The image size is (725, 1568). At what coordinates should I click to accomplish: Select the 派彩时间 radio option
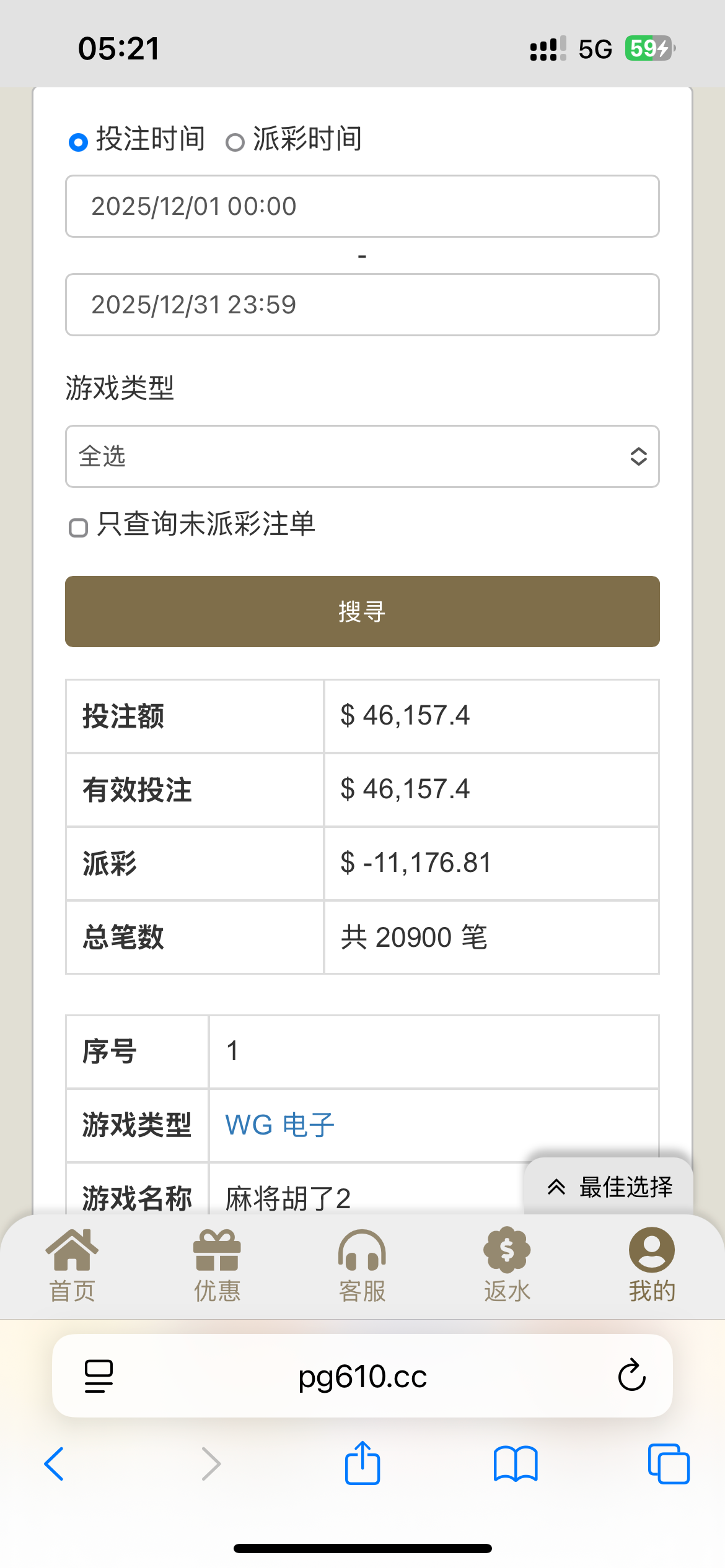pos(234,142)
